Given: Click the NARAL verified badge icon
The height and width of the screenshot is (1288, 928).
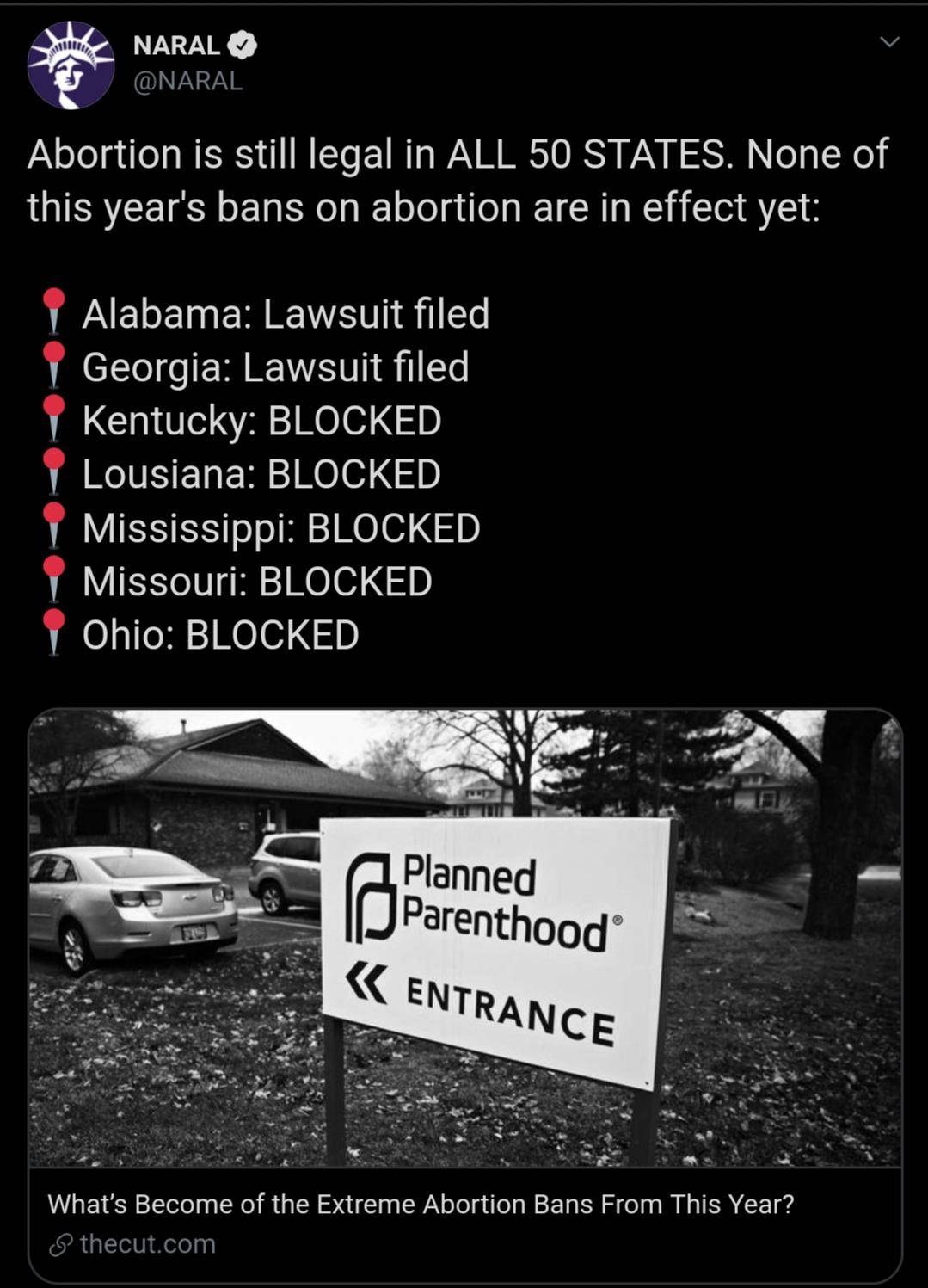Looking at the screenshot, I should (x=243, y=46).
